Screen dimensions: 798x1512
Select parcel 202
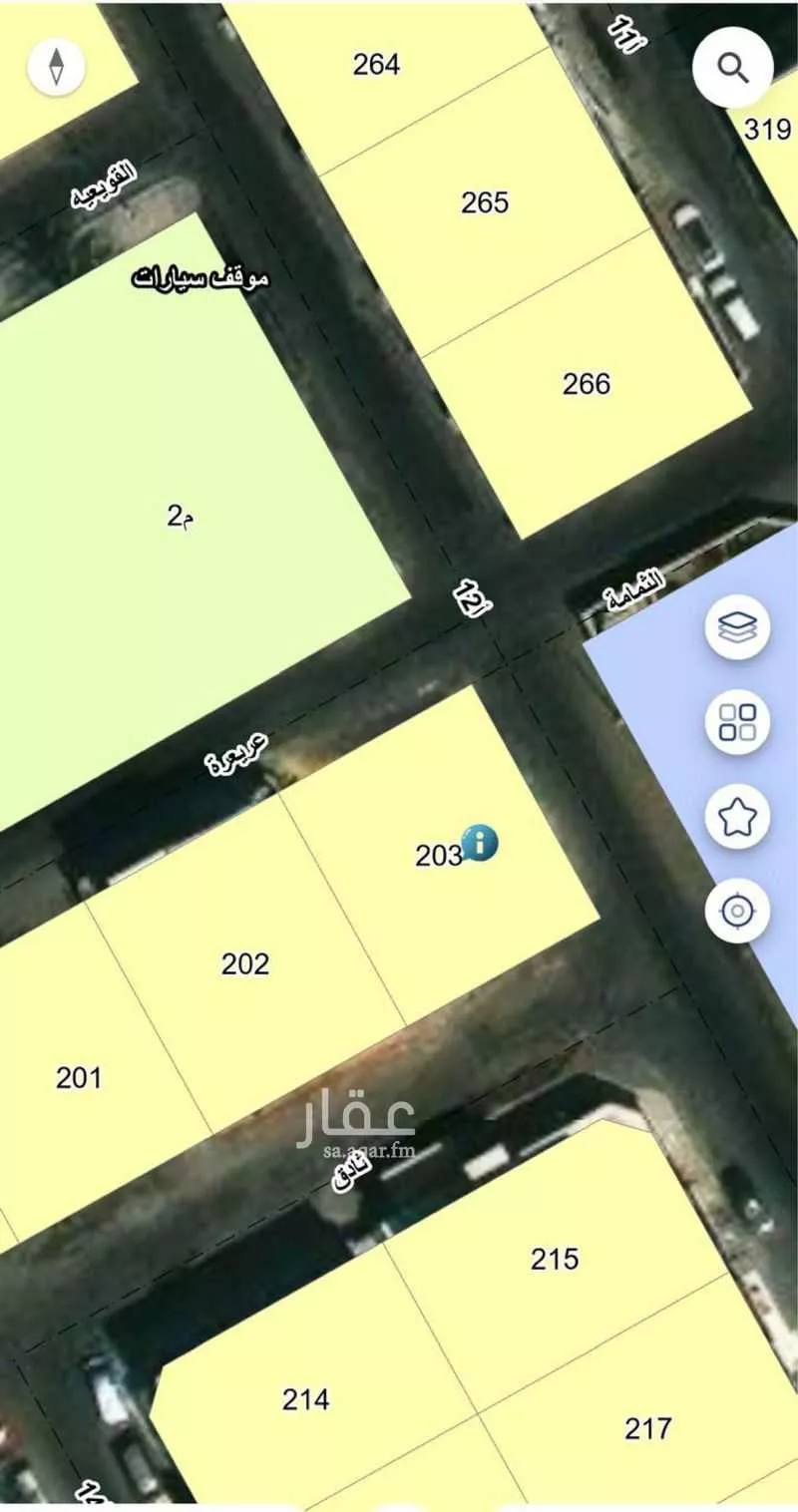[243, 963]
